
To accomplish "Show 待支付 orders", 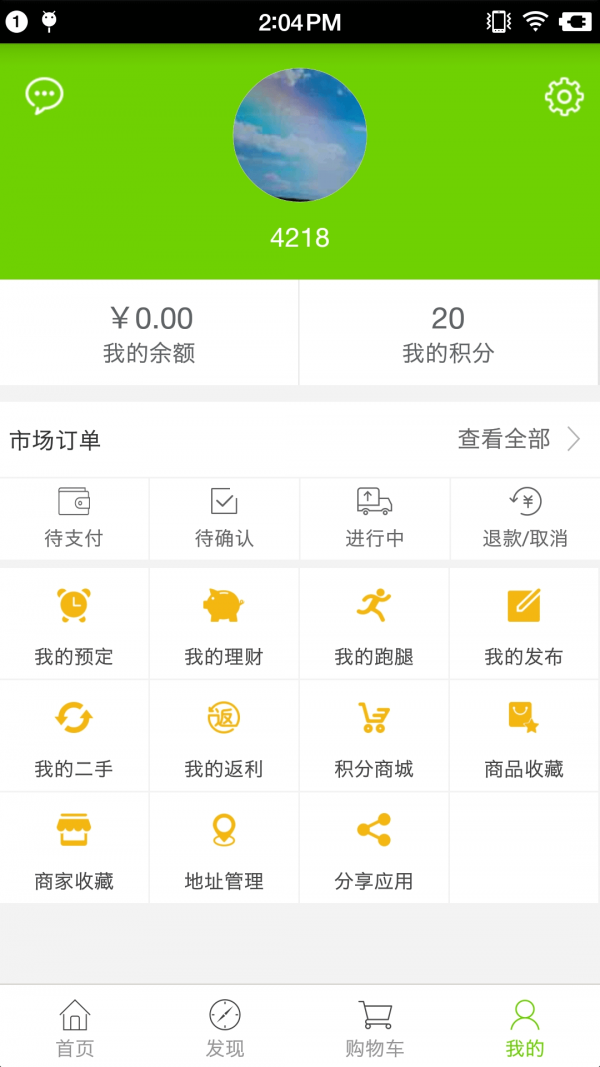I will coord(74,518).
